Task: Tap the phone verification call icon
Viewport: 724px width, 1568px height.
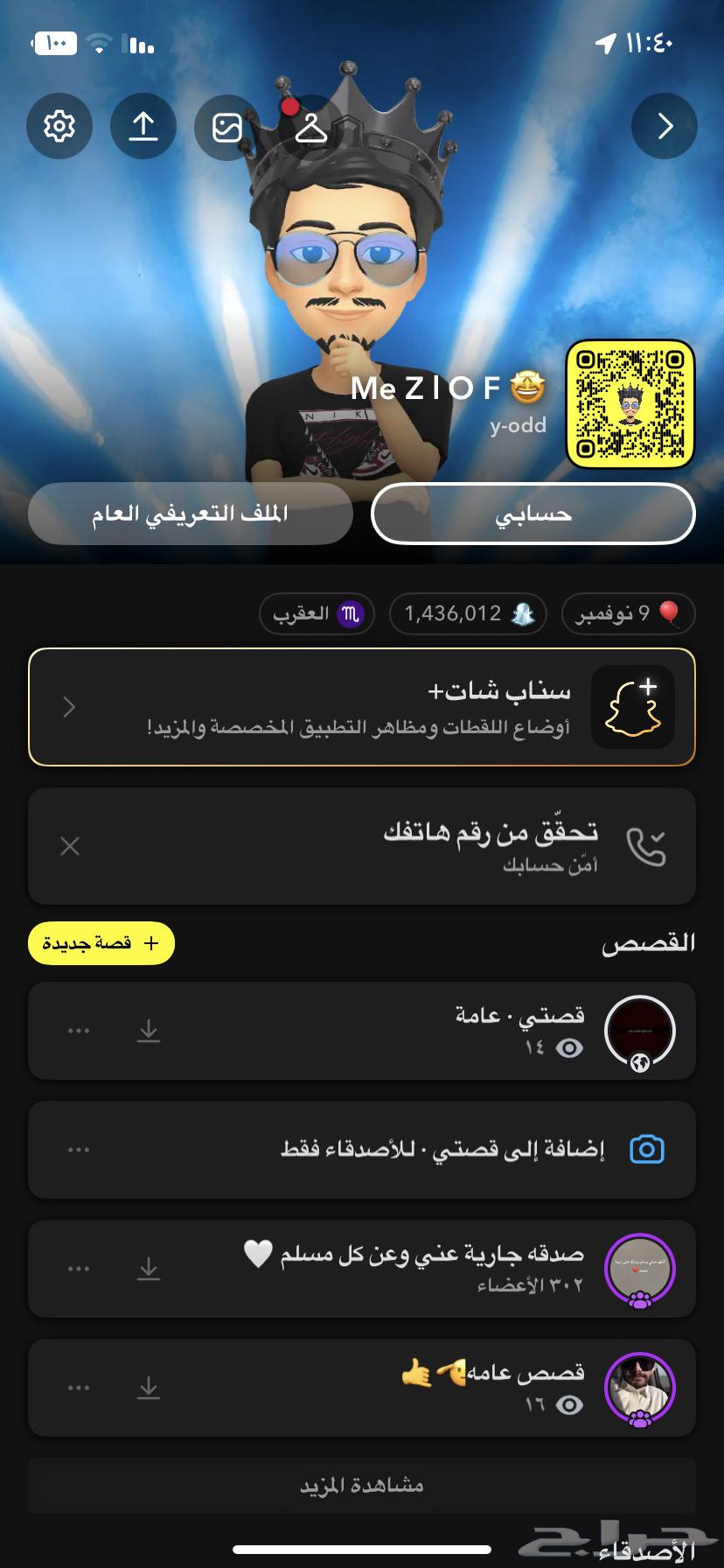Action: tap(646, 844)
